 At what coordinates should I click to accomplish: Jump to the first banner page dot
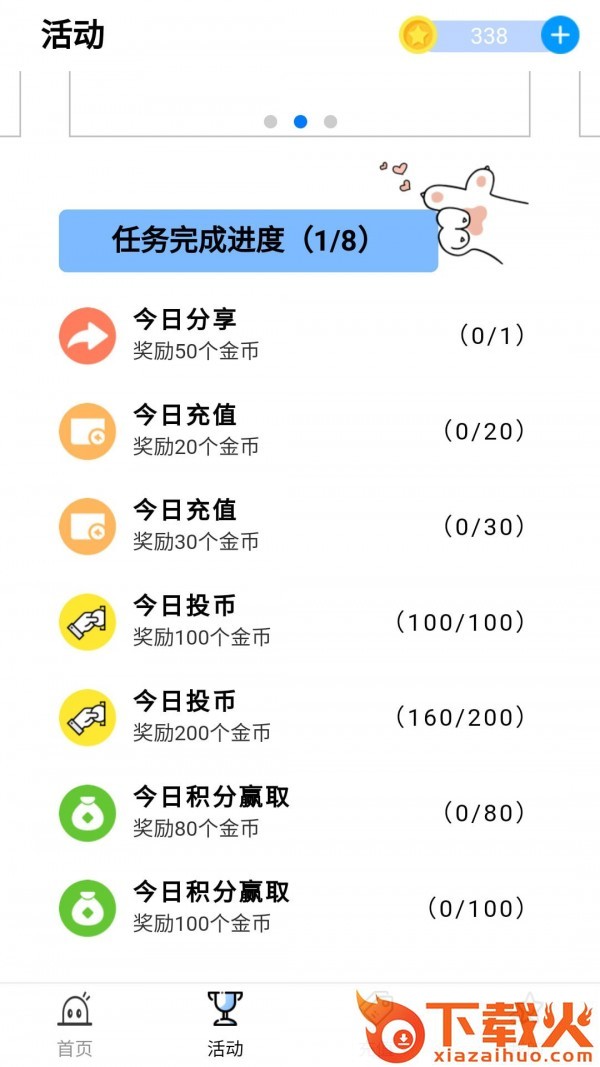pos(270,122)
